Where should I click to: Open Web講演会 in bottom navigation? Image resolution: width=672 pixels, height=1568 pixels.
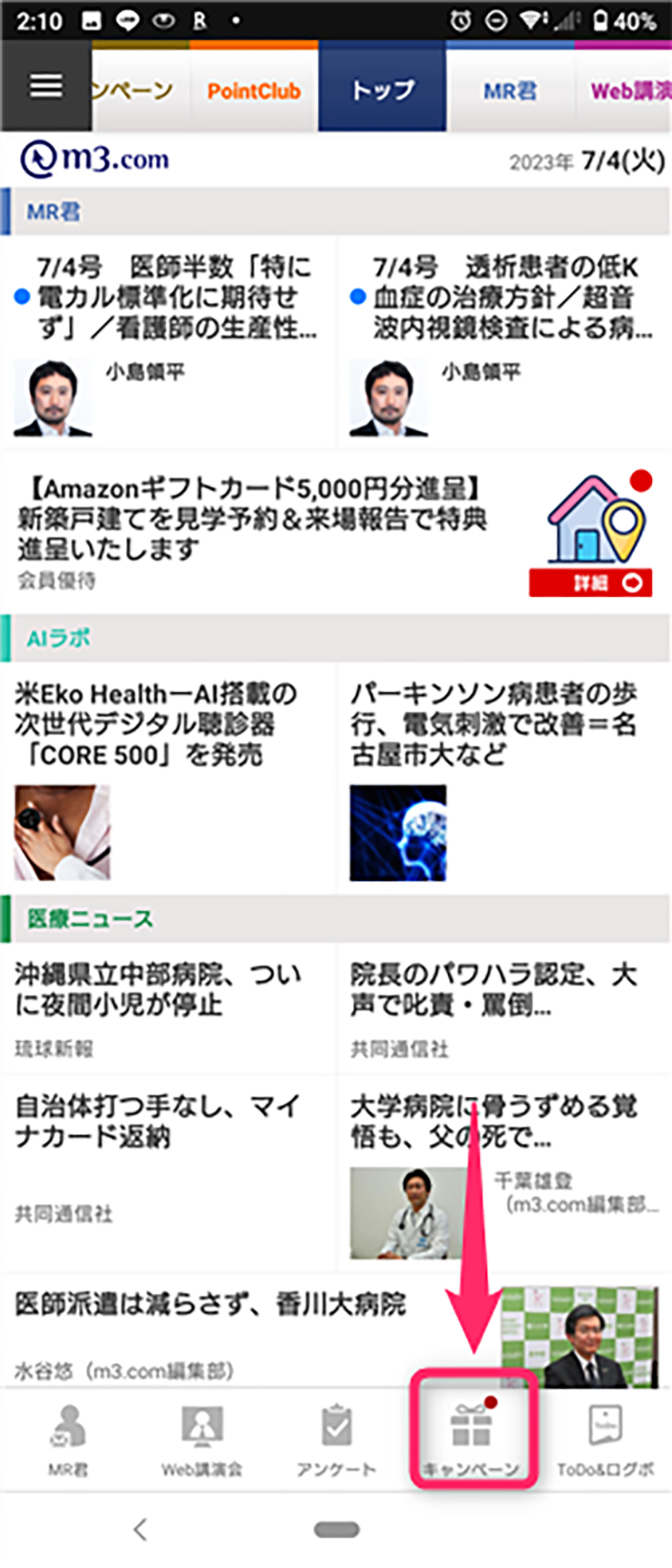tap(202, 1440)
